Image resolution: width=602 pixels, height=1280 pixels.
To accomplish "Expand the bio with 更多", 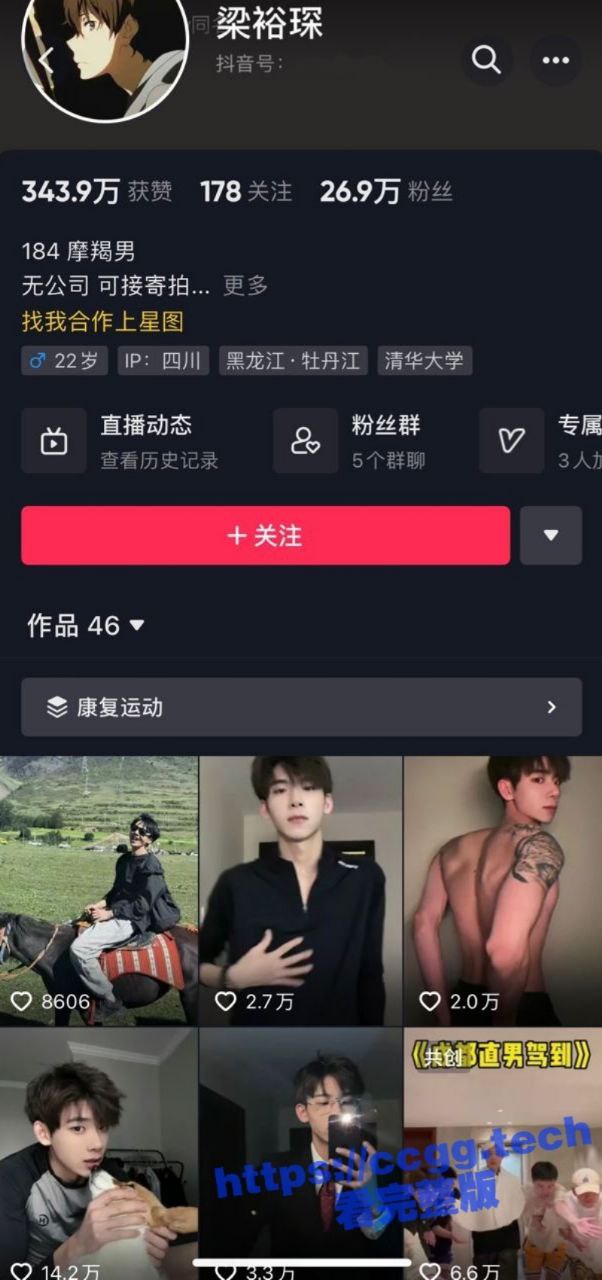I will pos(245,286).
